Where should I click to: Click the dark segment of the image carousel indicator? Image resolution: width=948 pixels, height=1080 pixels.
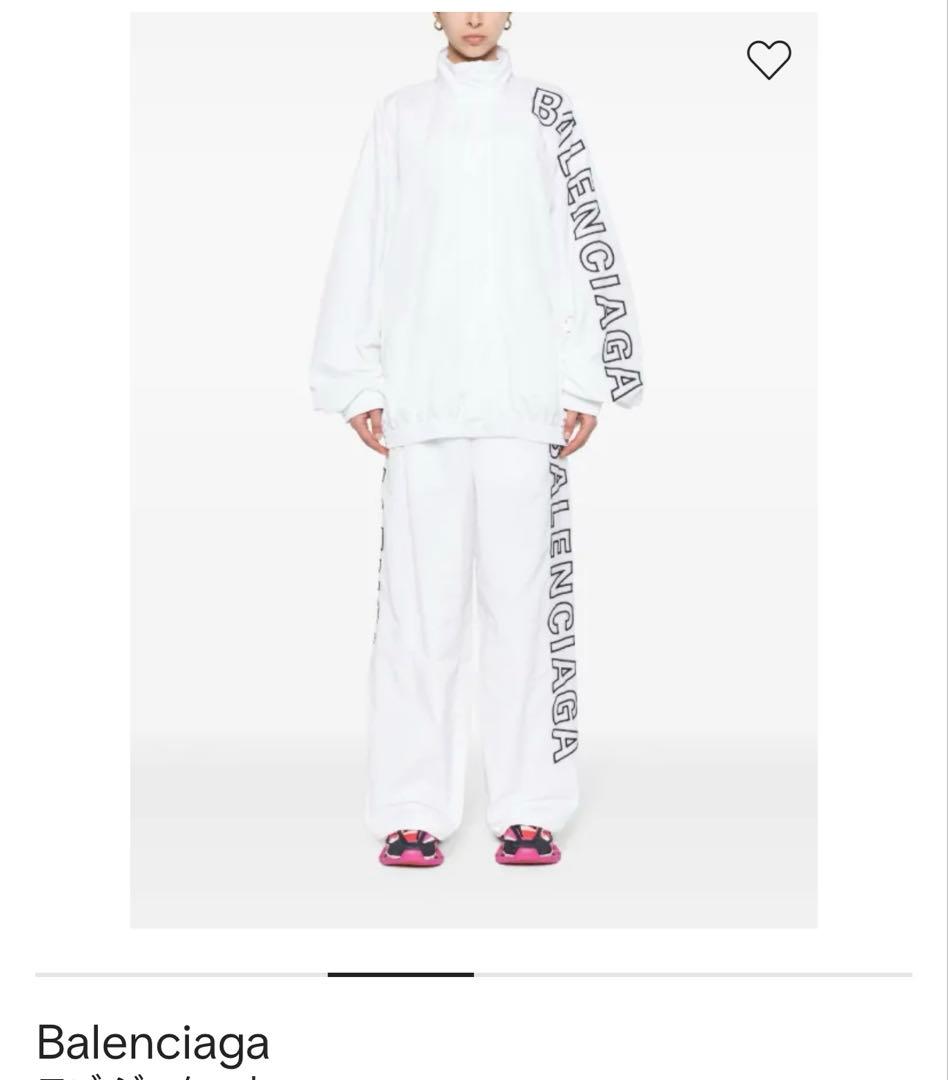(x=400, y=969)
